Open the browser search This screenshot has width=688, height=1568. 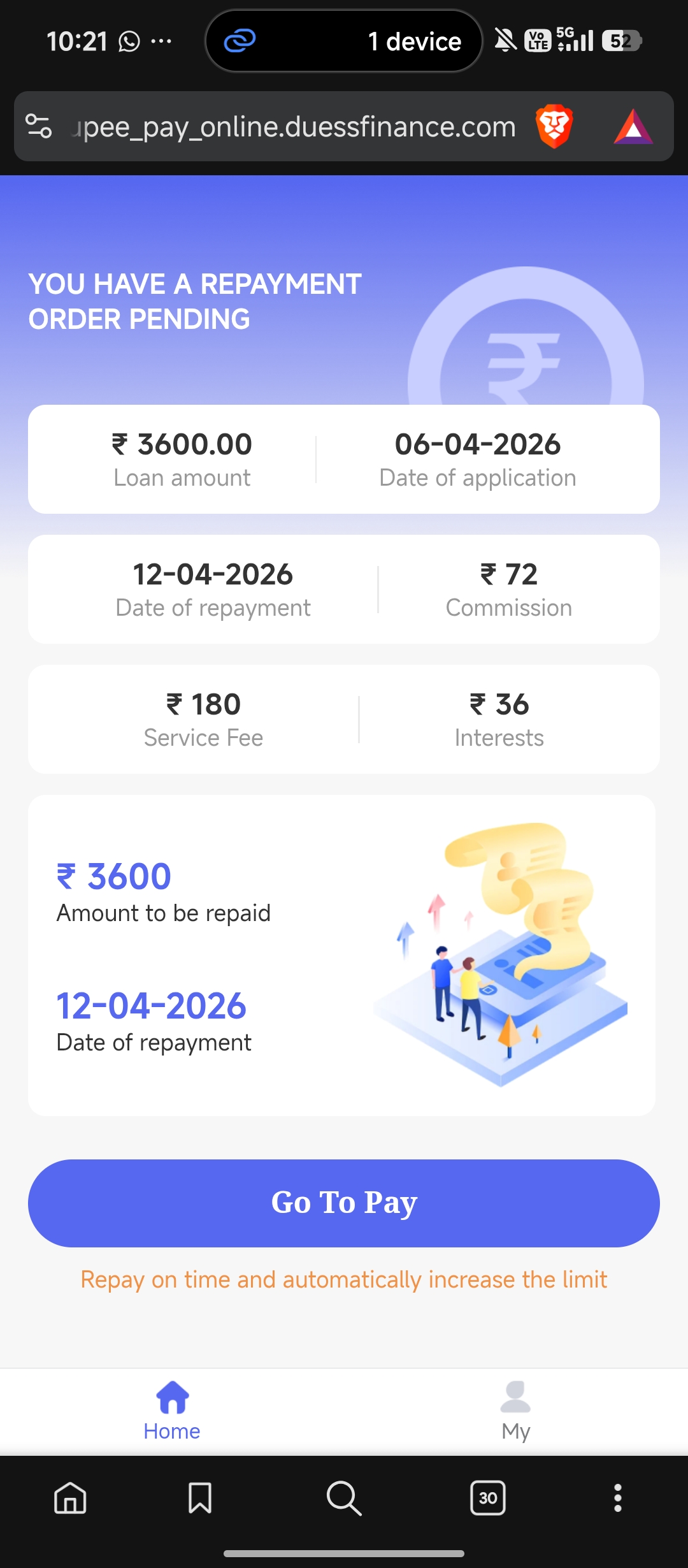pos(344,1497)
